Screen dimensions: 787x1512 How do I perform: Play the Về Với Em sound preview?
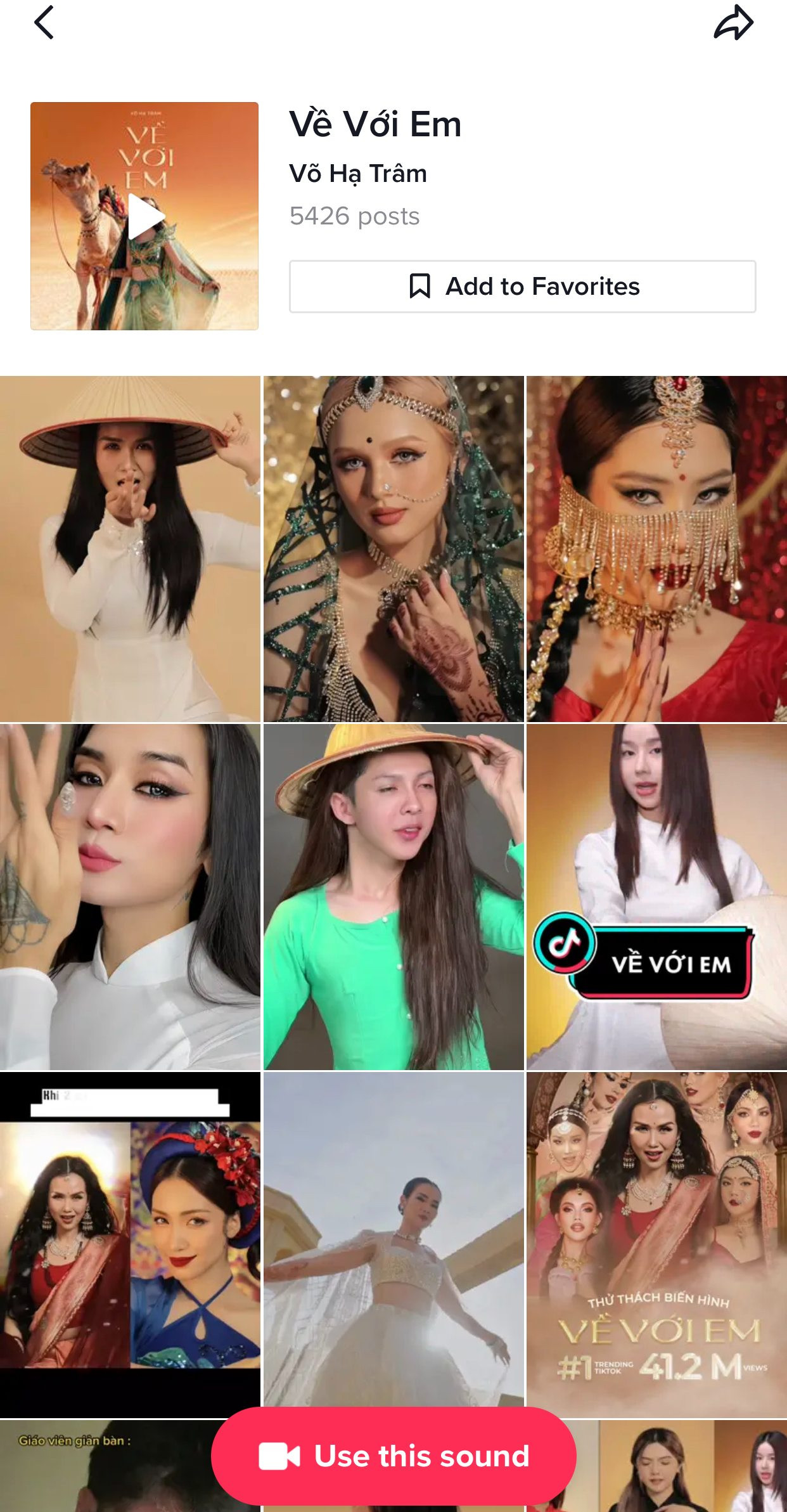click(x=144, y=216)
